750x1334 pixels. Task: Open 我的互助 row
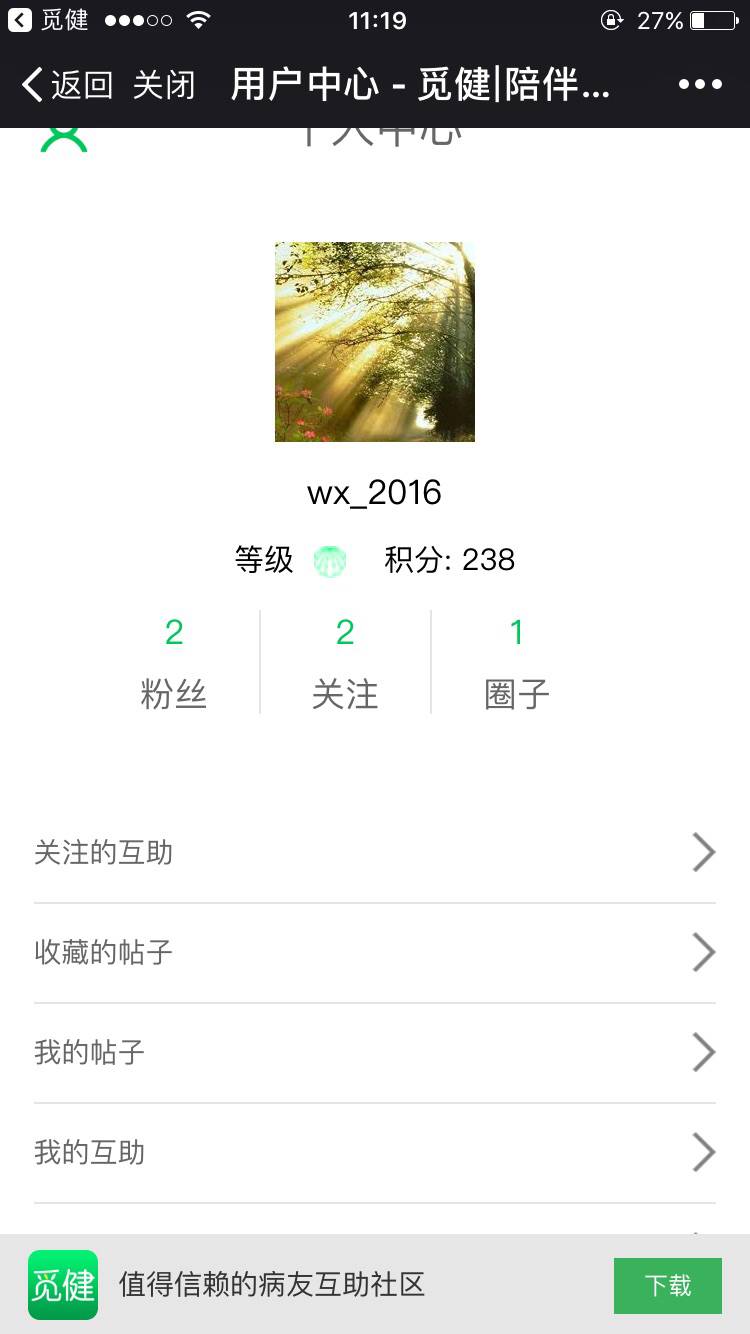pyautogui.click(x=375, y=1153)
